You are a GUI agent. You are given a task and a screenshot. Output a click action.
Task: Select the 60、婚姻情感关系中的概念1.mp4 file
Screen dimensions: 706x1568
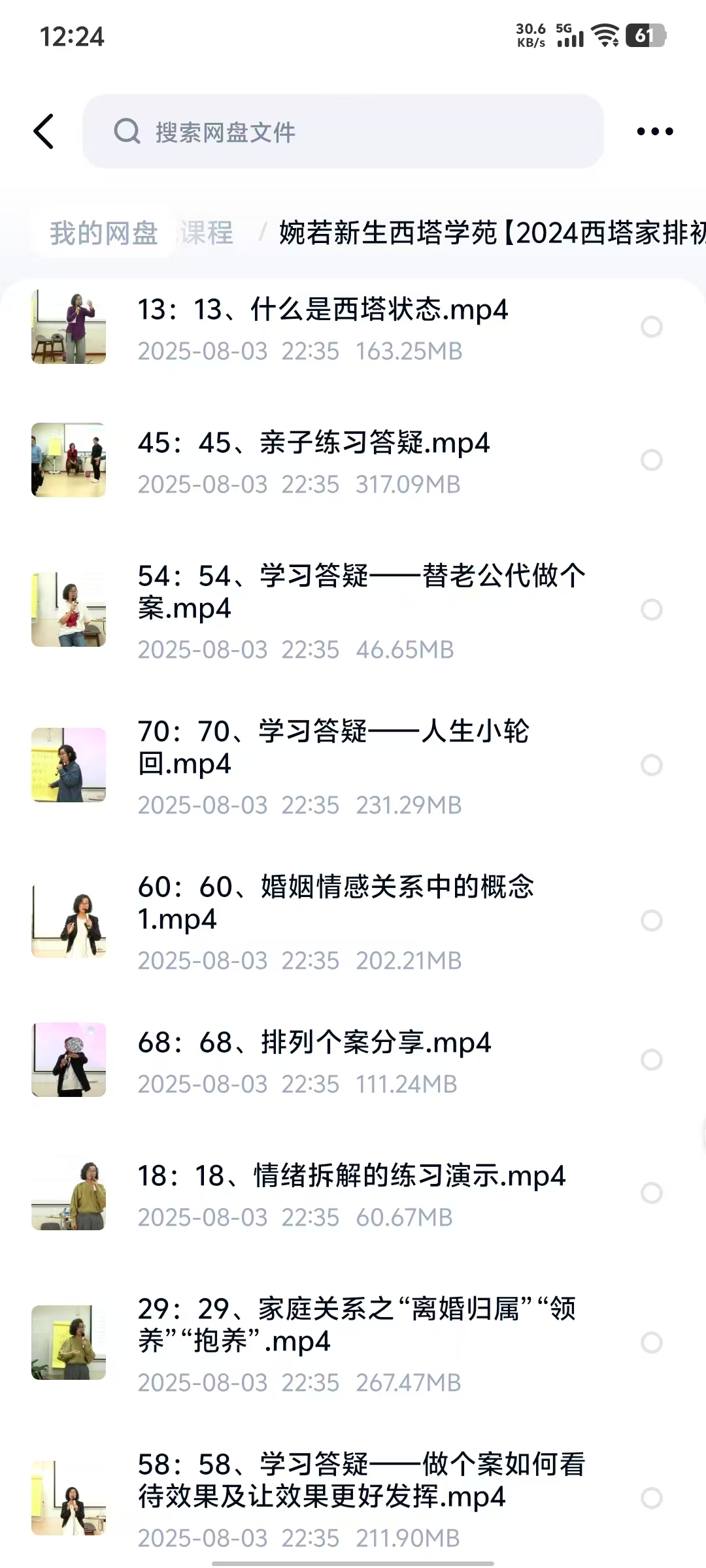(x=651, y=921)
